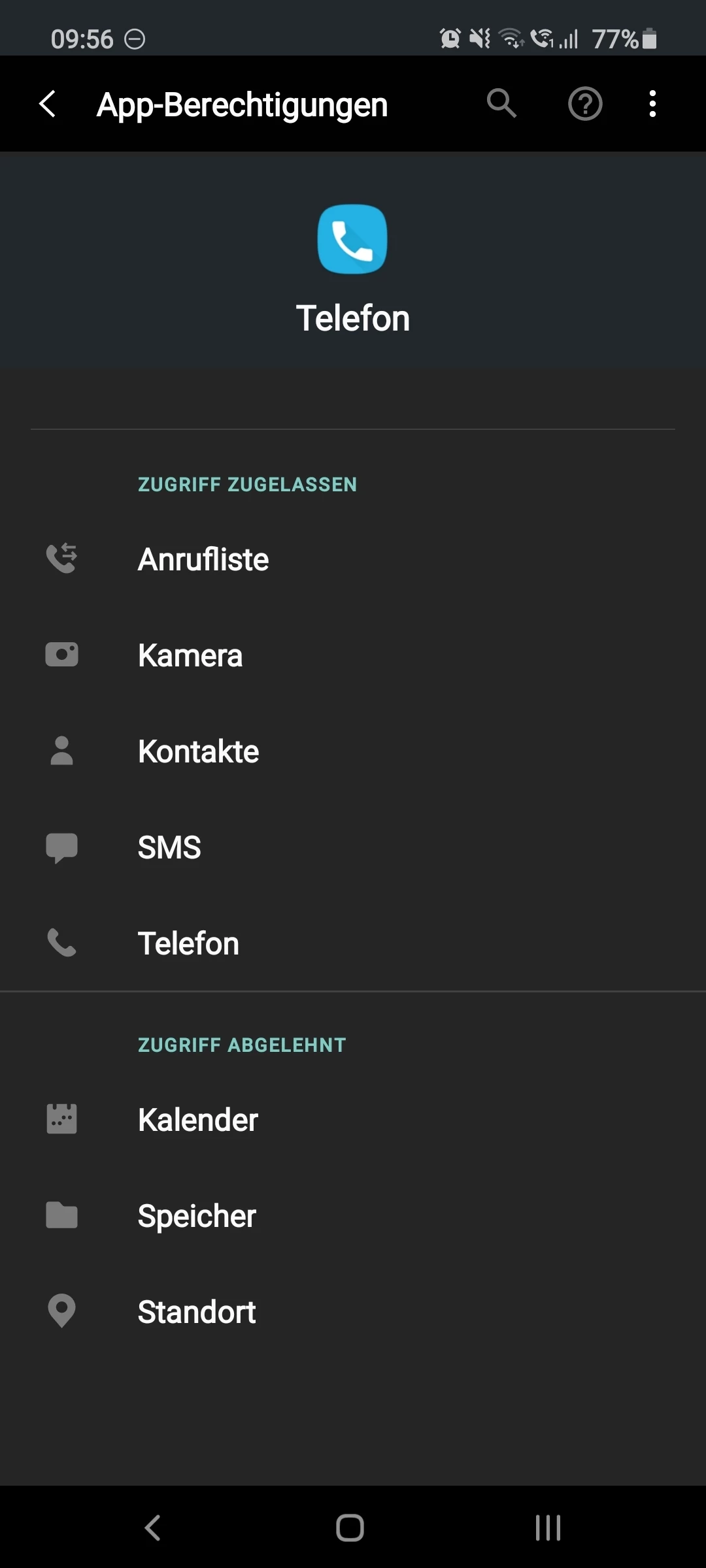This screenshot has width=706, height=1568.
Task: Open the three-dot overflow menu
Action: coord(652,104)
